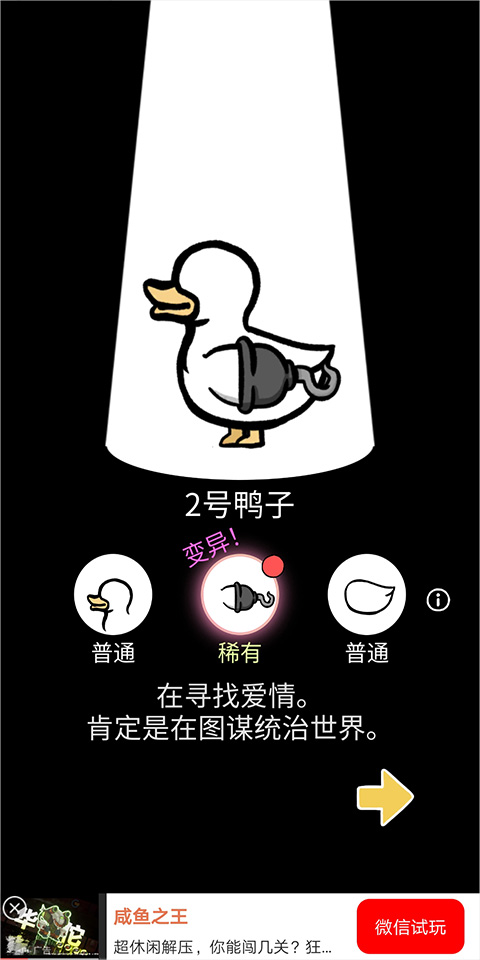Screen dimensions: 480x960
Task: Select the duck head part circle
Action: [113, 593]
